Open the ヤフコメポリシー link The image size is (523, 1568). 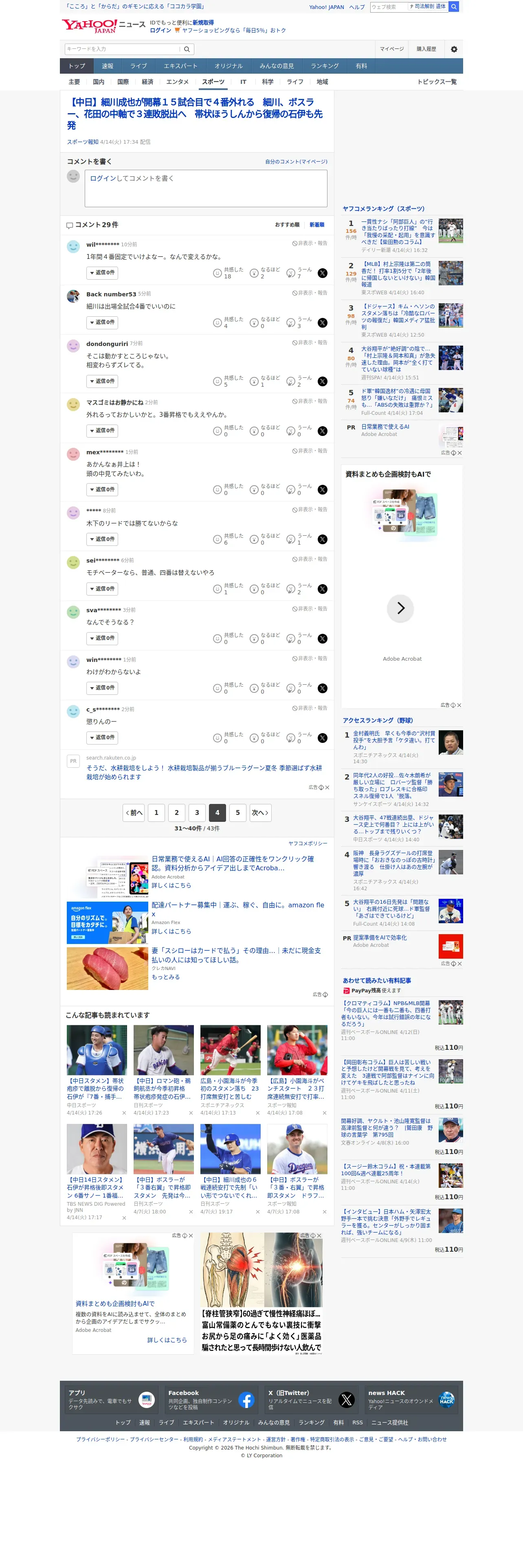point(308,844)
